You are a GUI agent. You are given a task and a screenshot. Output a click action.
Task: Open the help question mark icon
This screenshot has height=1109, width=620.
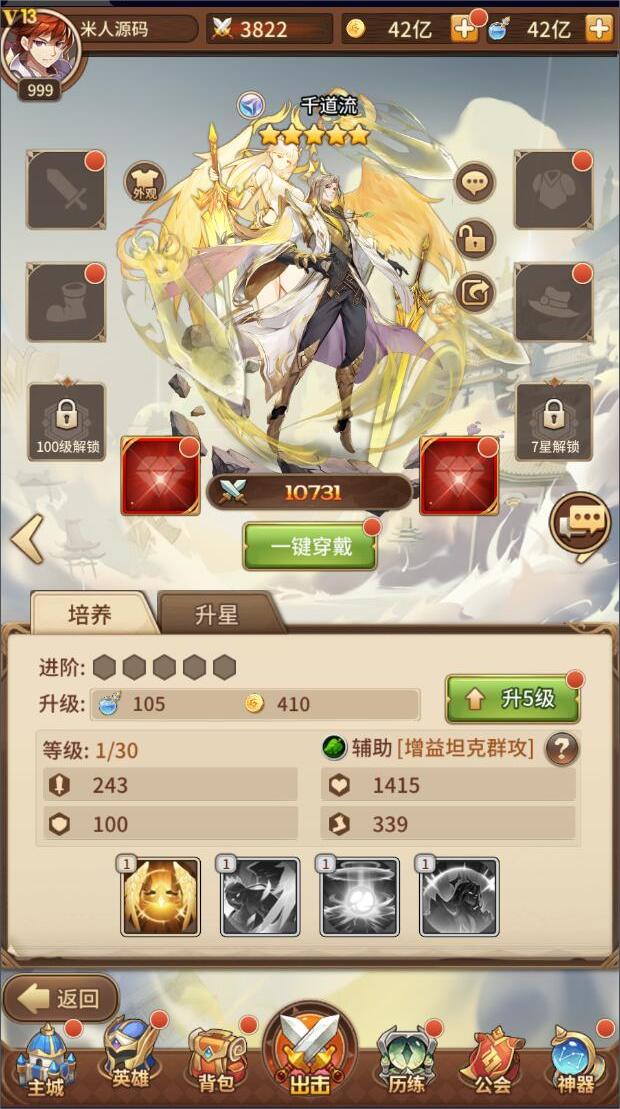click(x=561, y=748)
